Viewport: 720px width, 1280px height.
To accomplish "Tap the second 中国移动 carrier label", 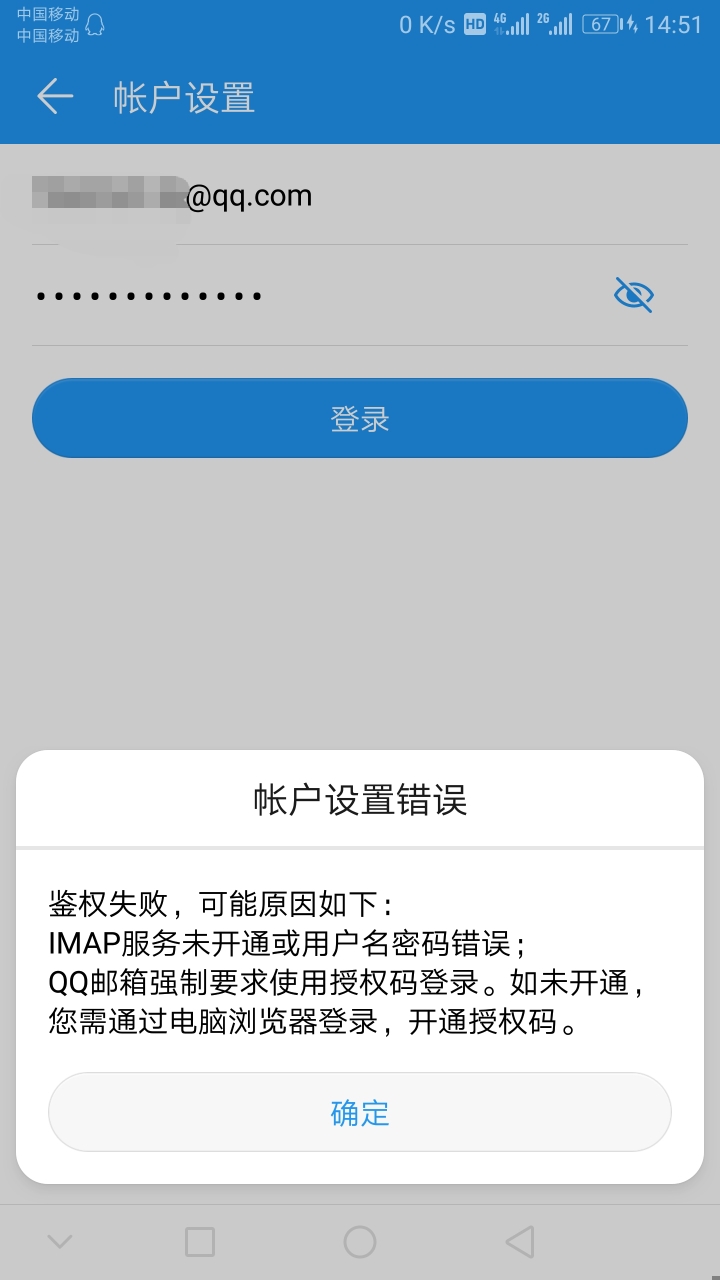I will click(x=42, y=36).
